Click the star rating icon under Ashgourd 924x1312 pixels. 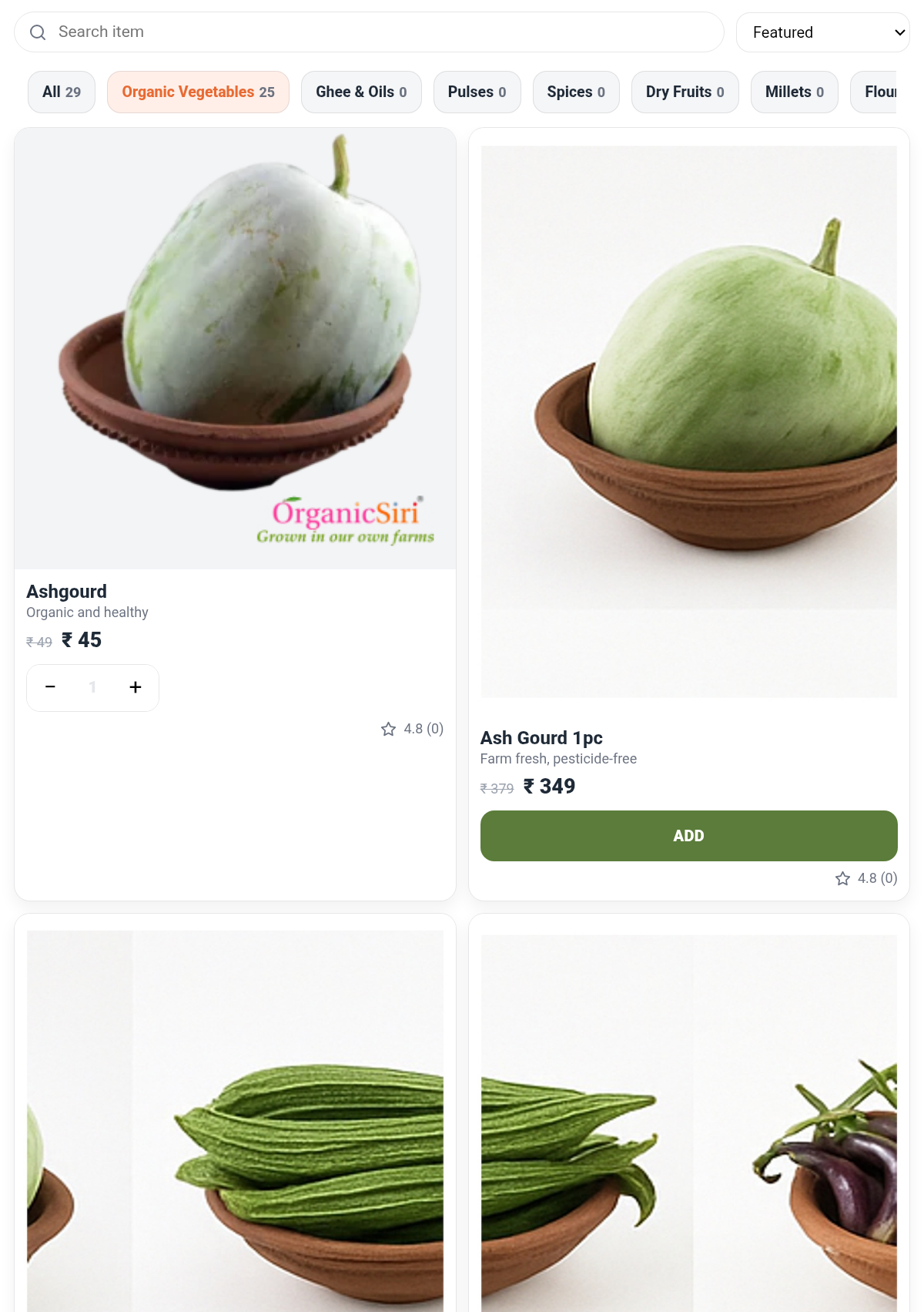pos(389,729)
